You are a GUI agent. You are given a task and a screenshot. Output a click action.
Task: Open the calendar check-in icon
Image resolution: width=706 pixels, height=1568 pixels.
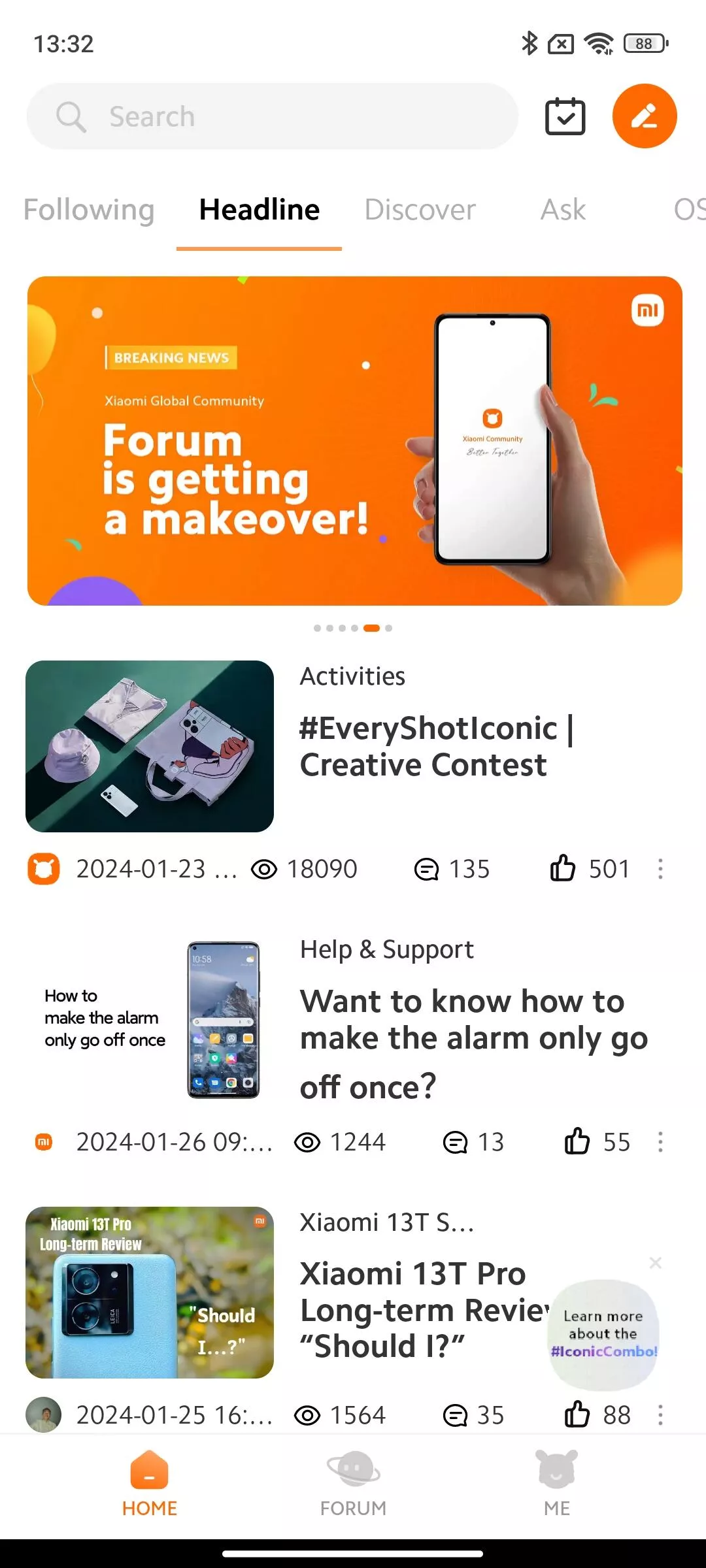(565, 116)
